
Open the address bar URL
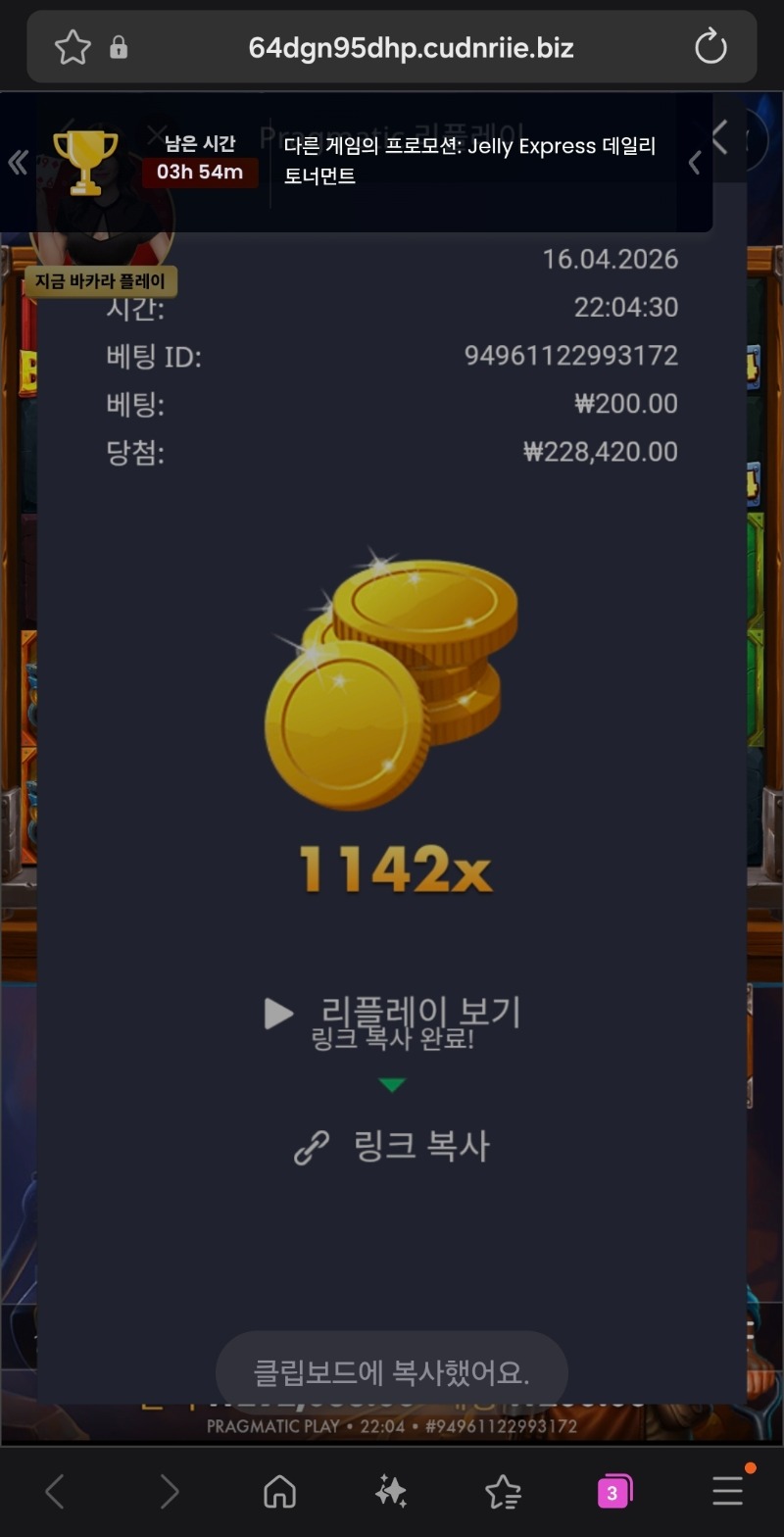pyautogui.click(x=411, y=47)
